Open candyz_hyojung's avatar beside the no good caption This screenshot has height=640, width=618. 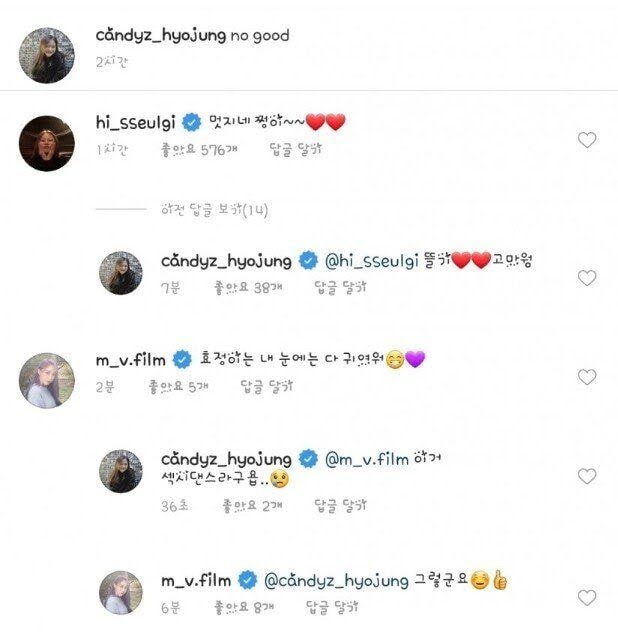tap(47, 56)
